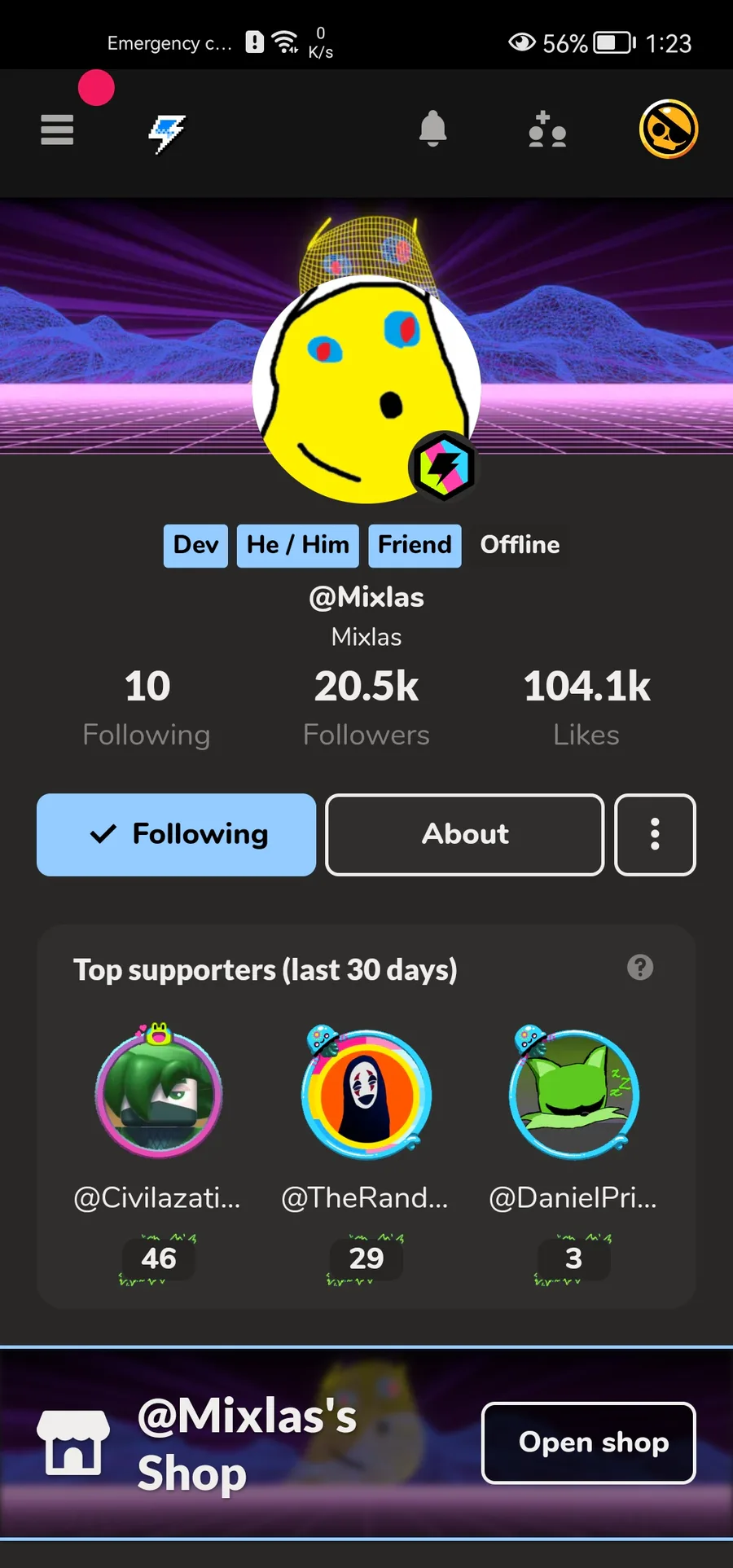Tap the lightning bolt home logo

point(167,133)
